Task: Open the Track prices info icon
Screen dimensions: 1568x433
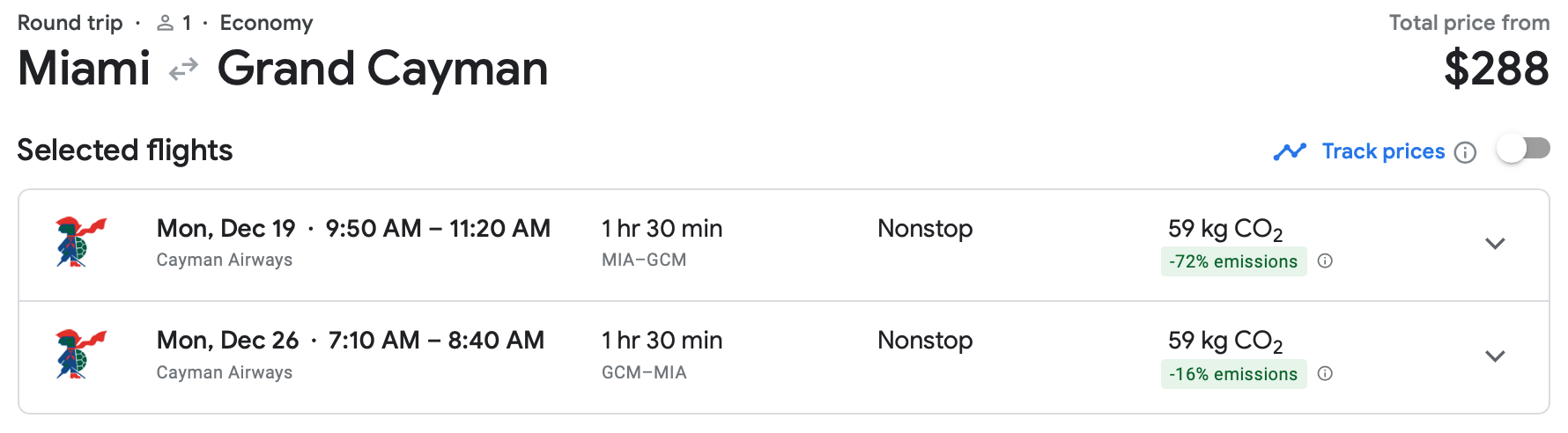Action: point(1465,152)
